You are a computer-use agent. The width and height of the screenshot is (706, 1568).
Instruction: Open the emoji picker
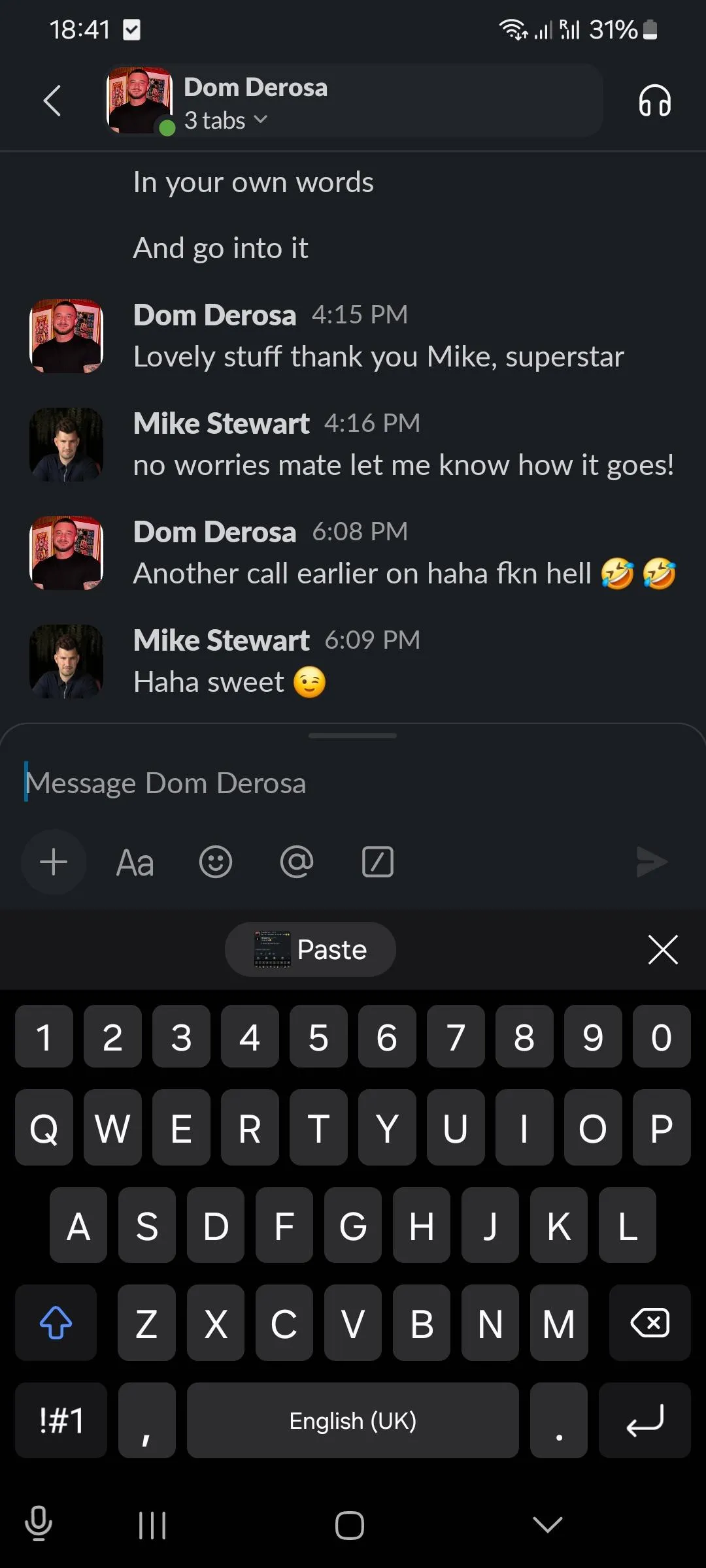[x=216, y=862]
